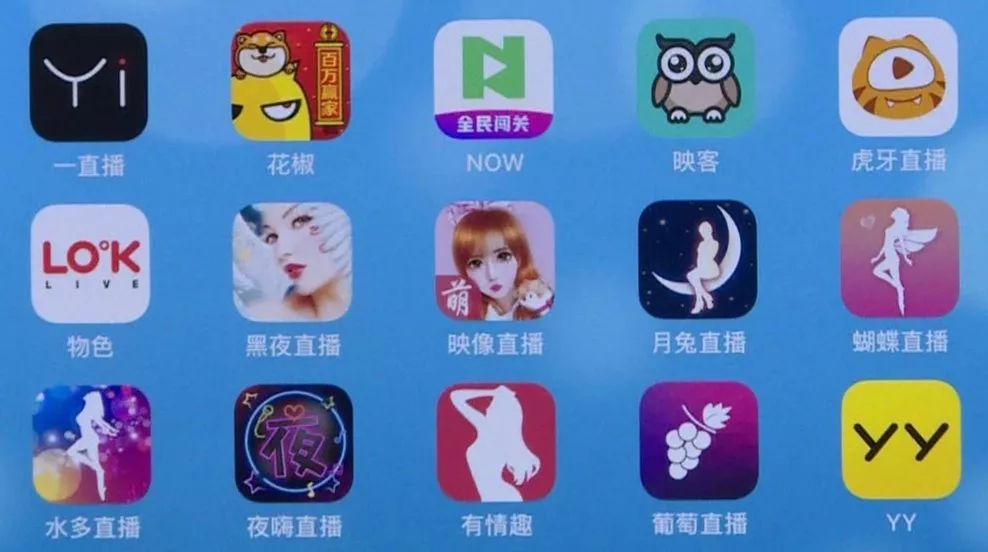The width and height of the screenshot is (988, 552).
Task: Launch the 葡萄直播 app
Action: pyautogui.click(x=698, y=440)
